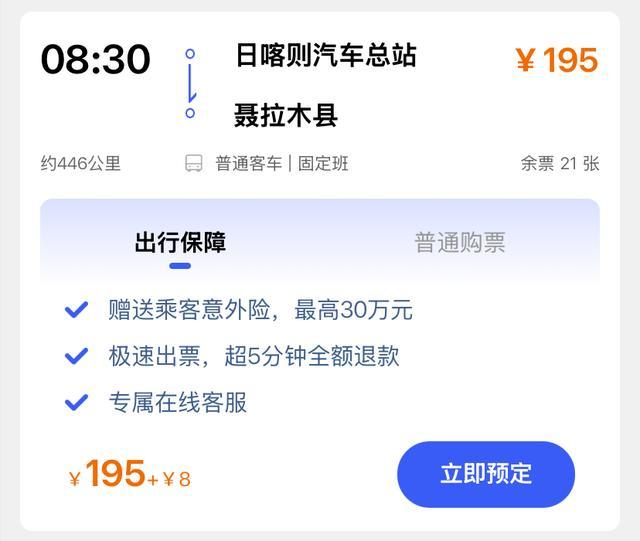640x541 pixels.
Task: Switch to the 普通购票 tab
Action: tap(460, 243)
